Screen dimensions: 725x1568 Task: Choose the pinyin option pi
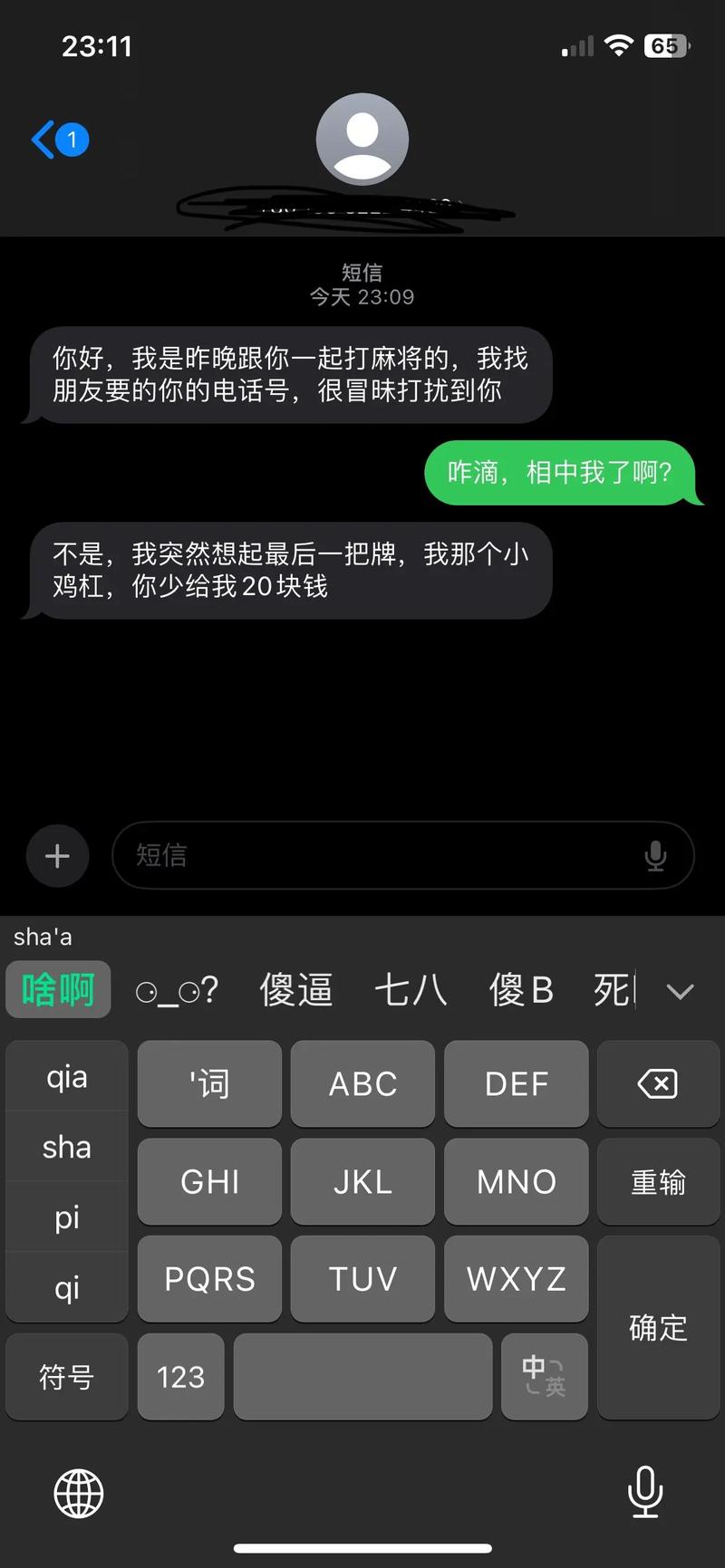tap(67, 1217)
